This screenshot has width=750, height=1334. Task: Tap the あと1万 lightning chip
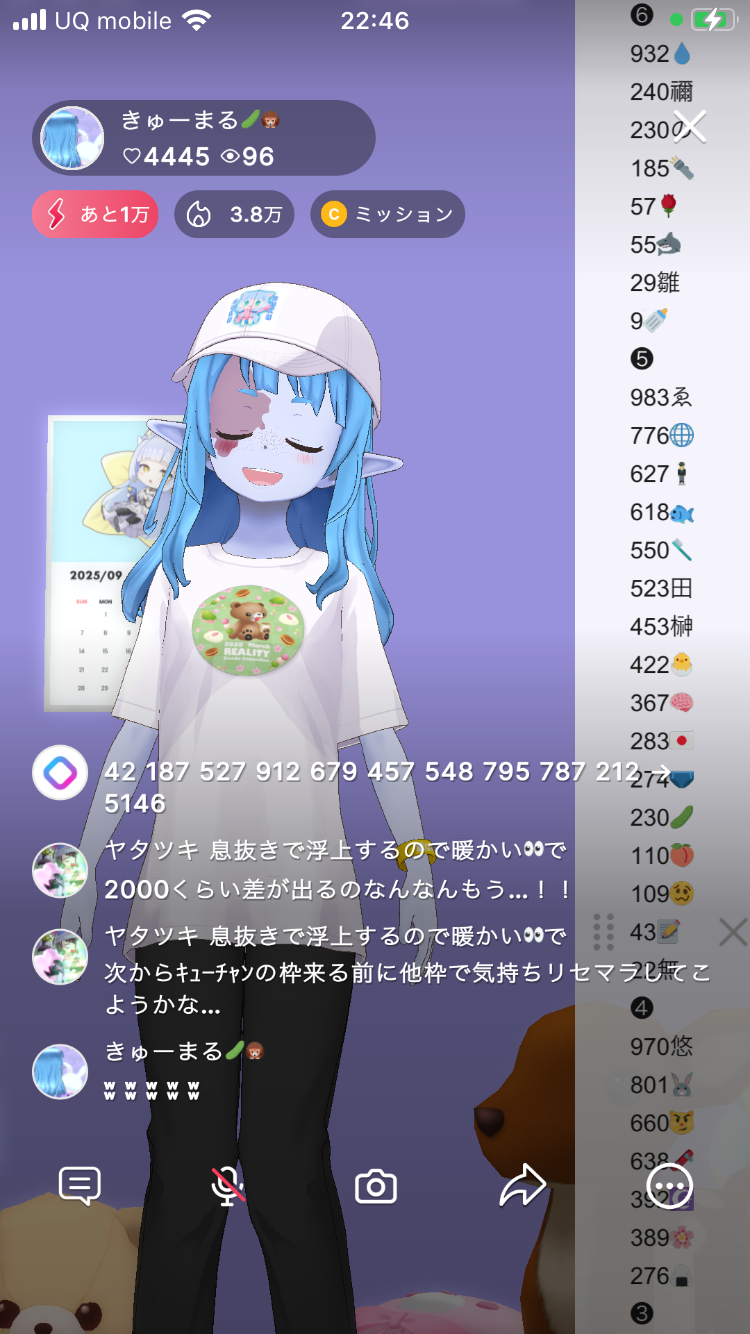tap(95, 214)
